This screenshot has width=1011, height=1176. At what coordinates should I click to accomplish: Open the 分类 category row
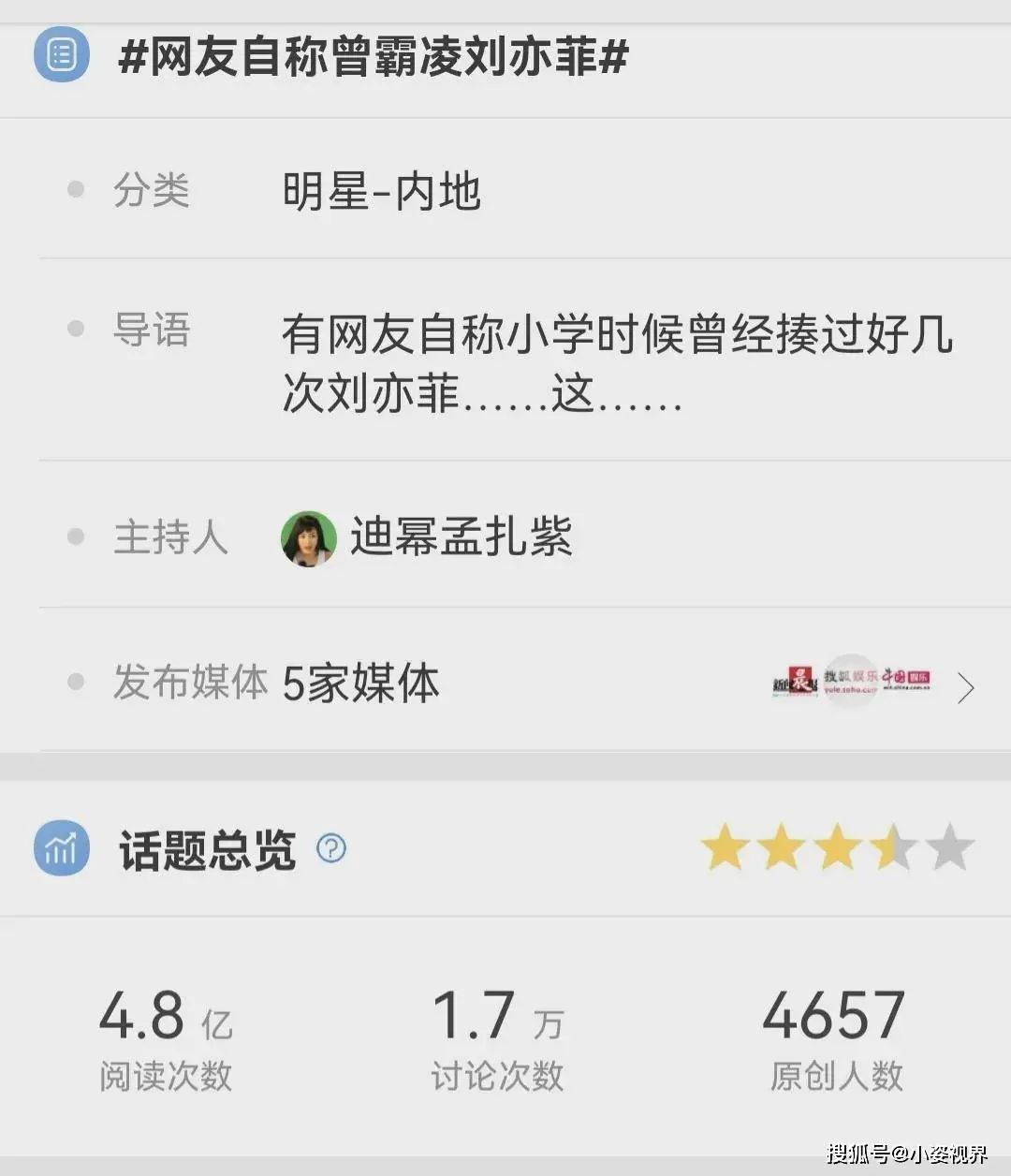[x=154, y=190]
